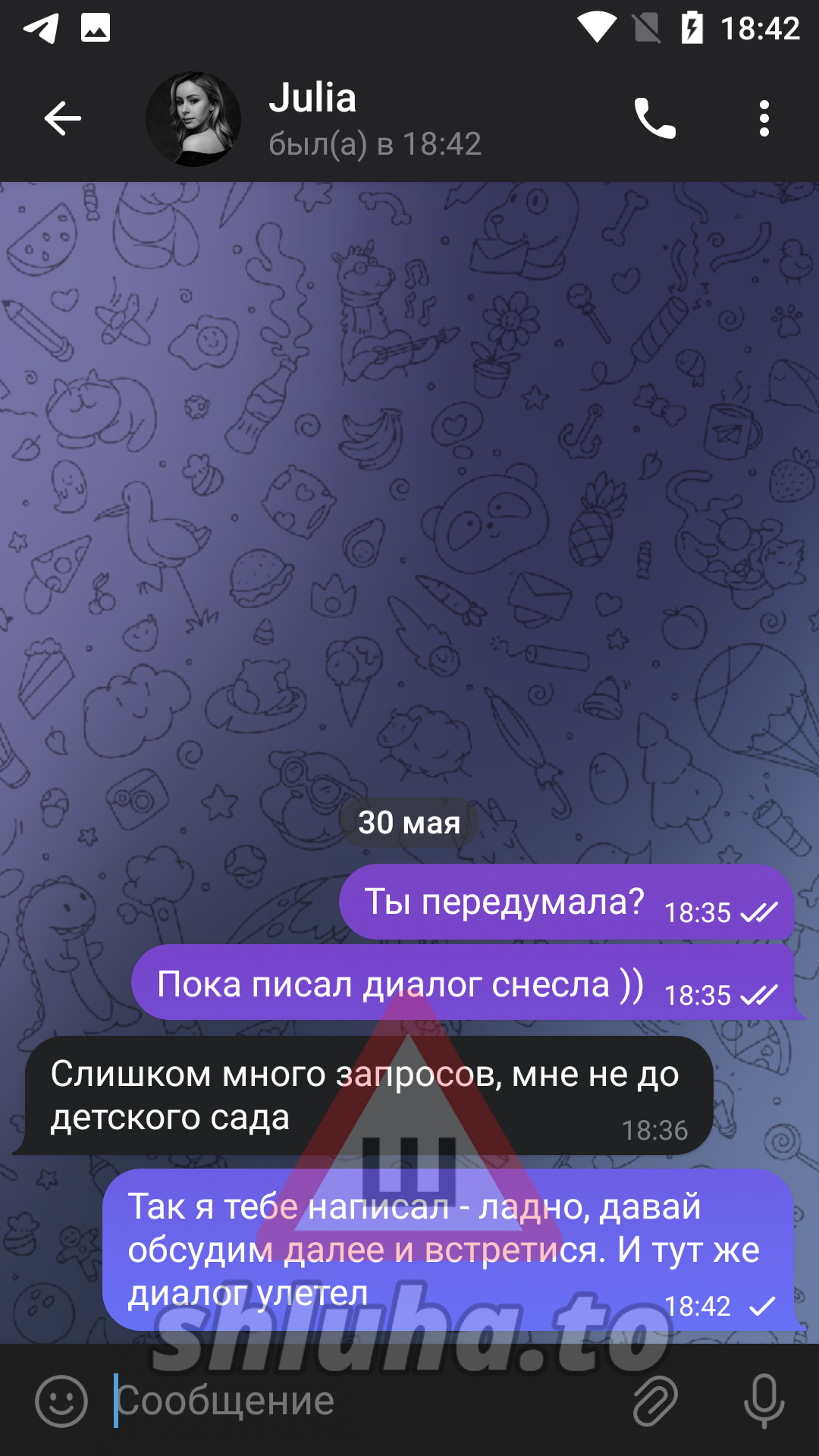Tap the microphone to record voice
The image size is (819, 1456).
(764, 1401)
